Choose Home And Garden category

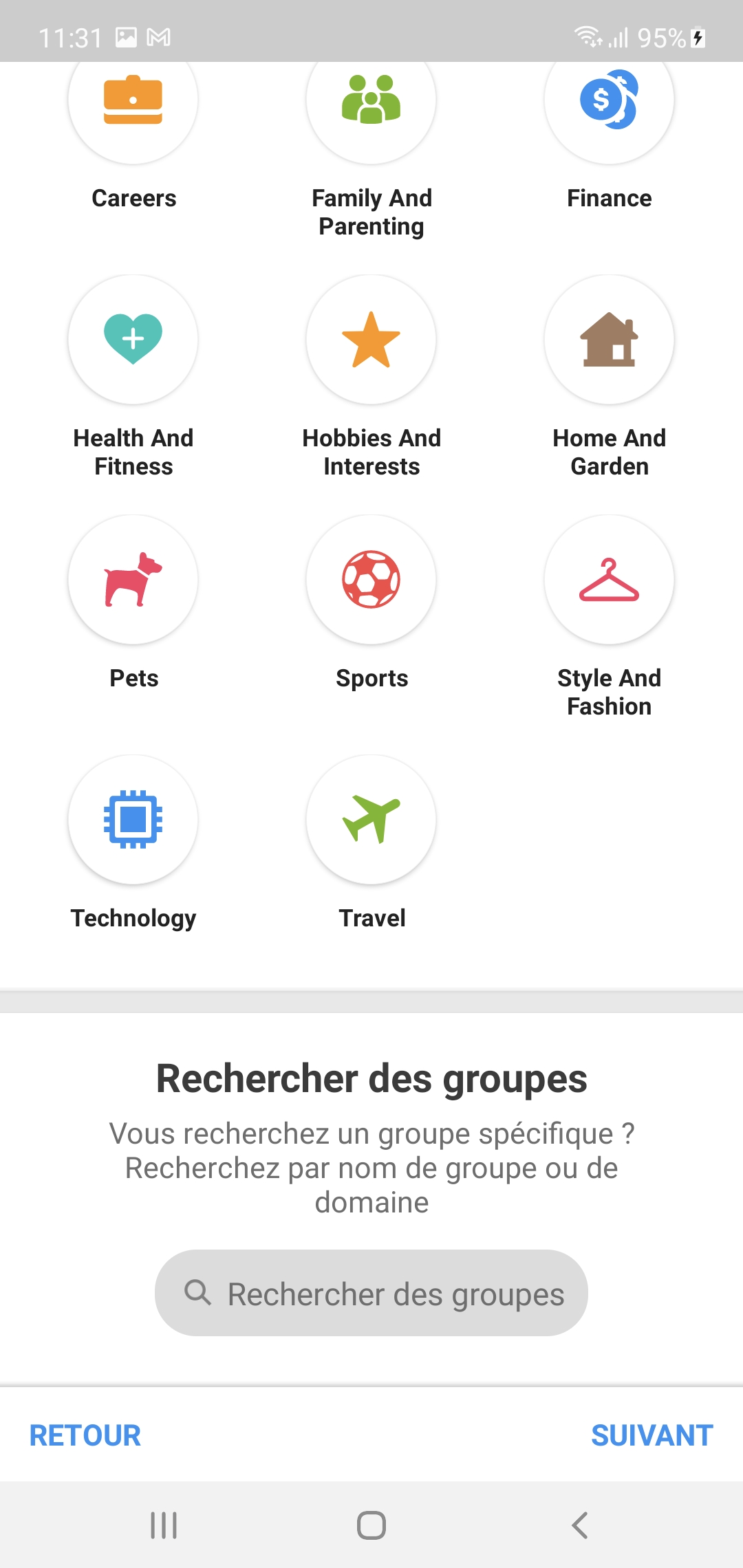coord(610,340)
